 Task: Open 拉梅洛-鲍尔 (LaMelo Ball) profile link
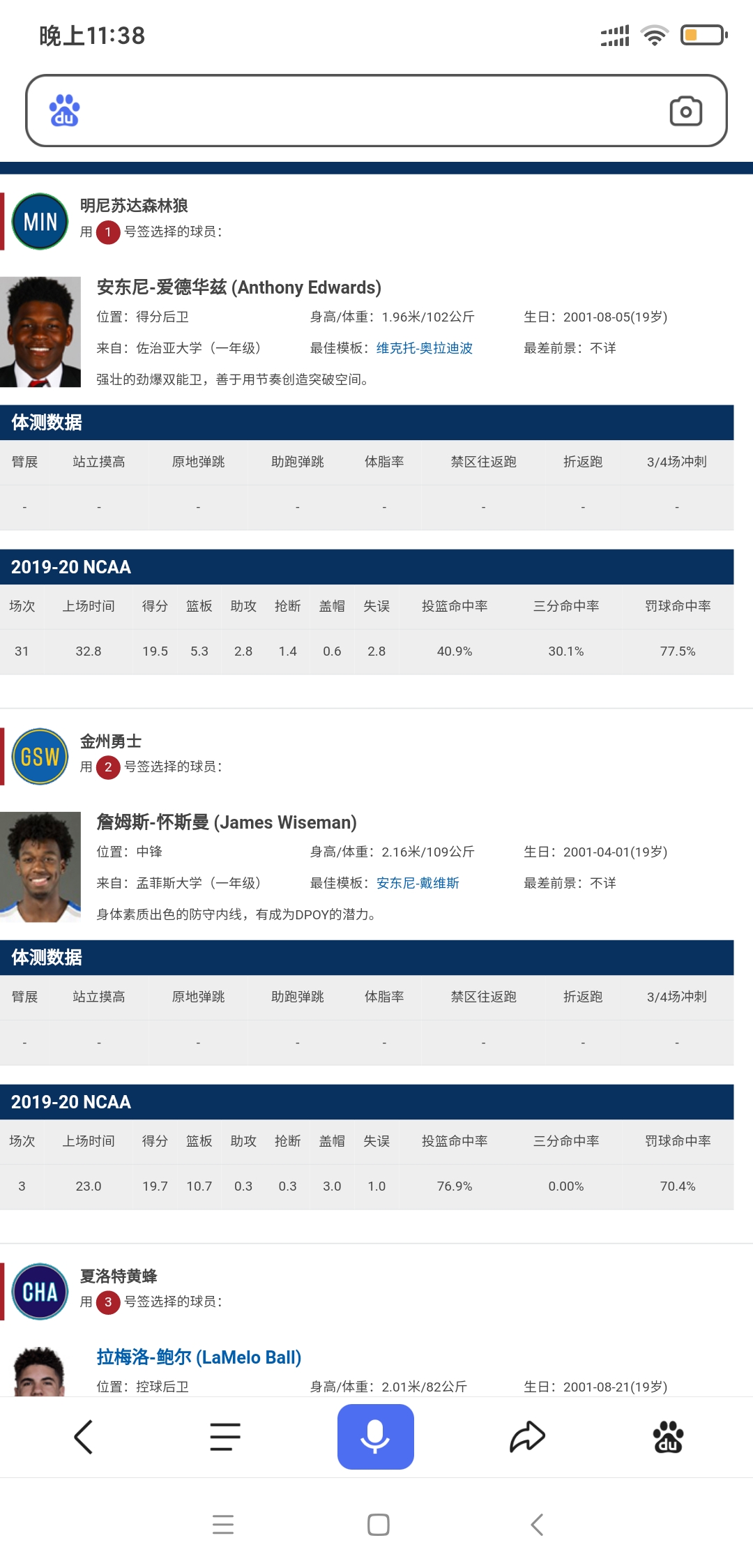[x=199, y=1357]
